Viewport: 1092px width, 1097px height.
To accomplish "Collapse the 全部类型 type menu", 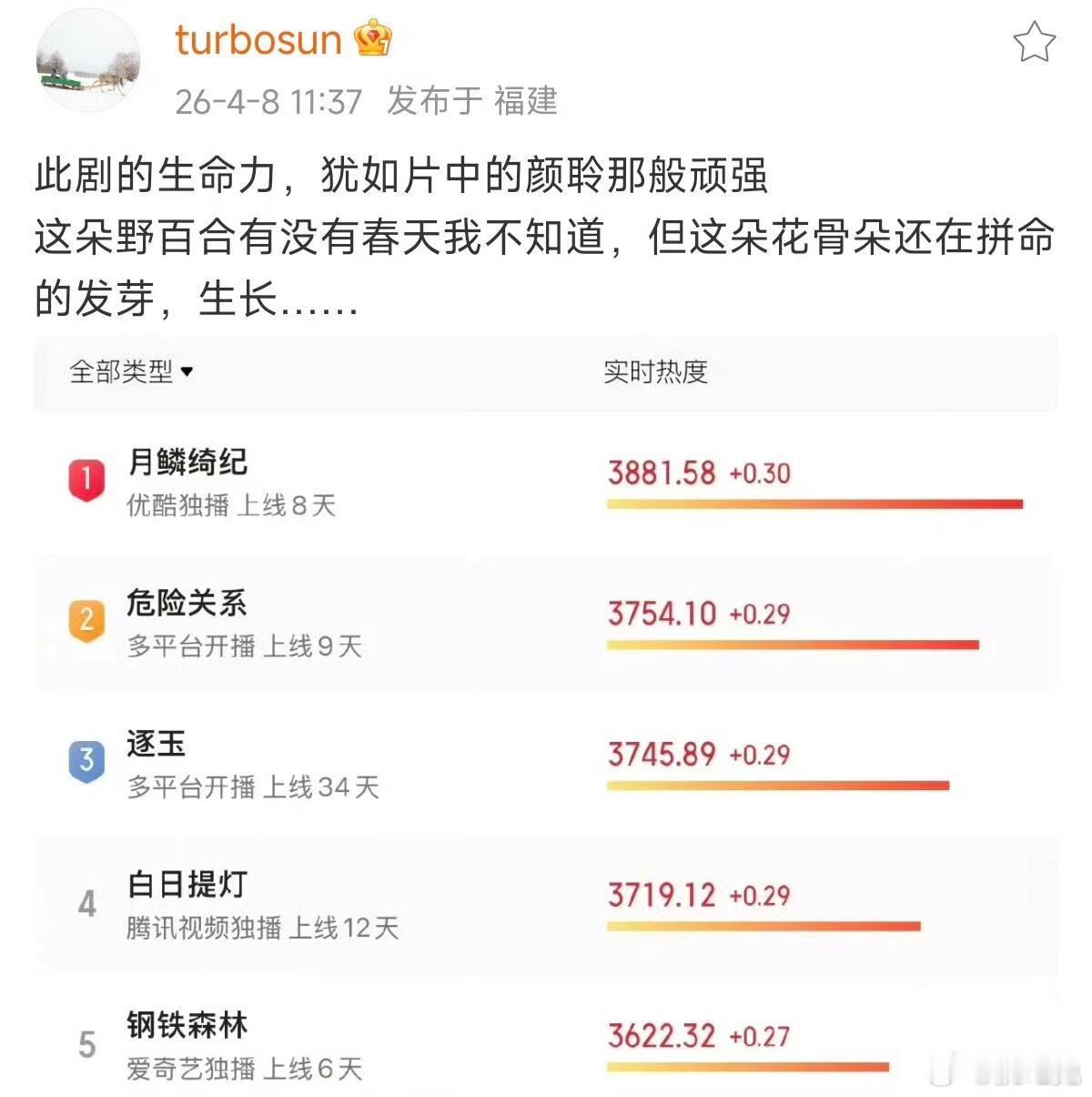I will [x=132, y=371].
